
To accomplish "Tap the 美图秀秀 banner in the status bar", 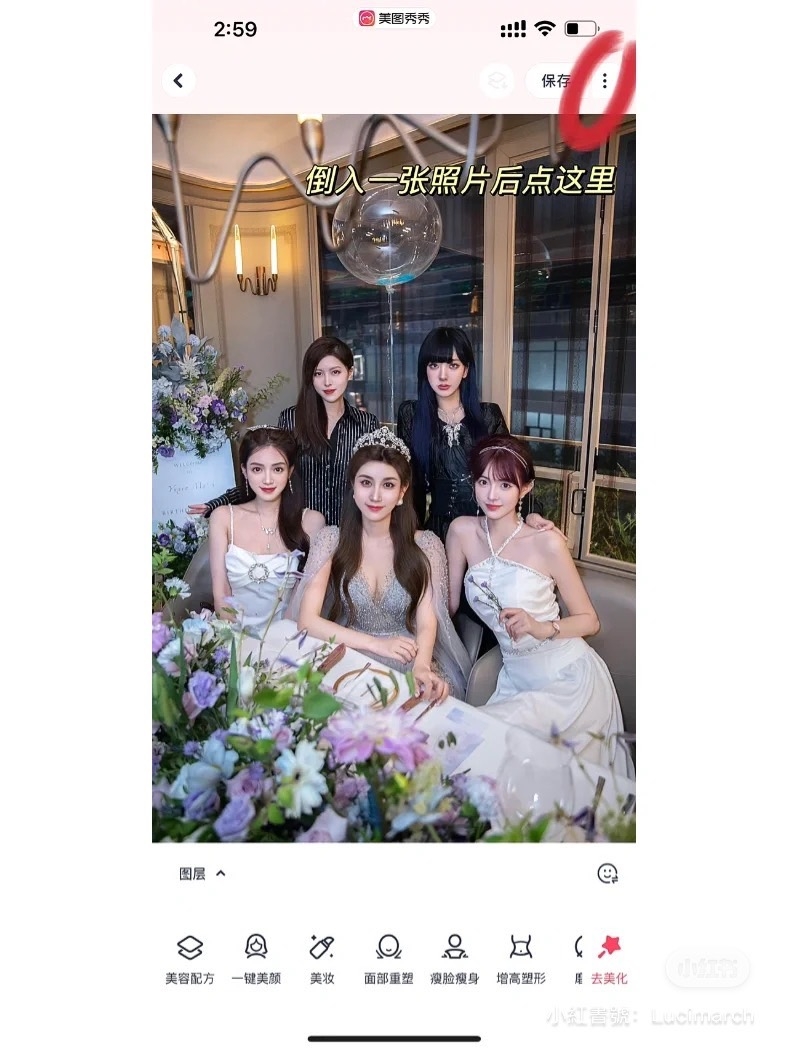I will pos(393,17).
